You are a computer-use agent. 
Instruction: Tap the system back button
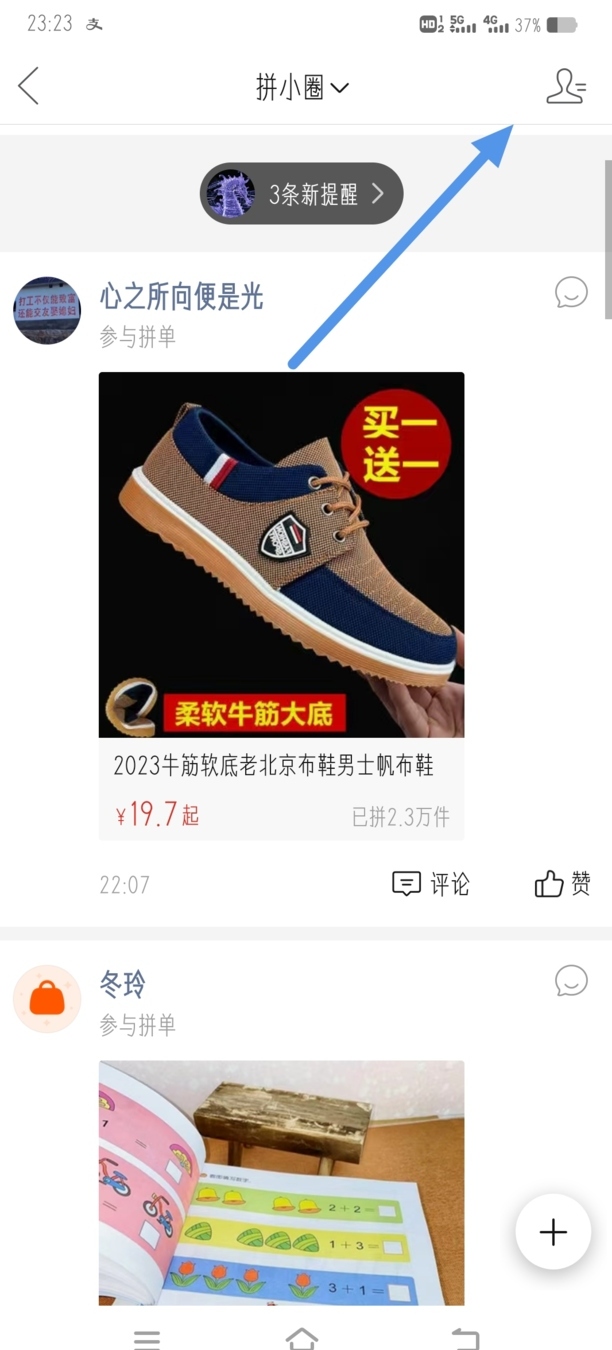[465, 1338]
